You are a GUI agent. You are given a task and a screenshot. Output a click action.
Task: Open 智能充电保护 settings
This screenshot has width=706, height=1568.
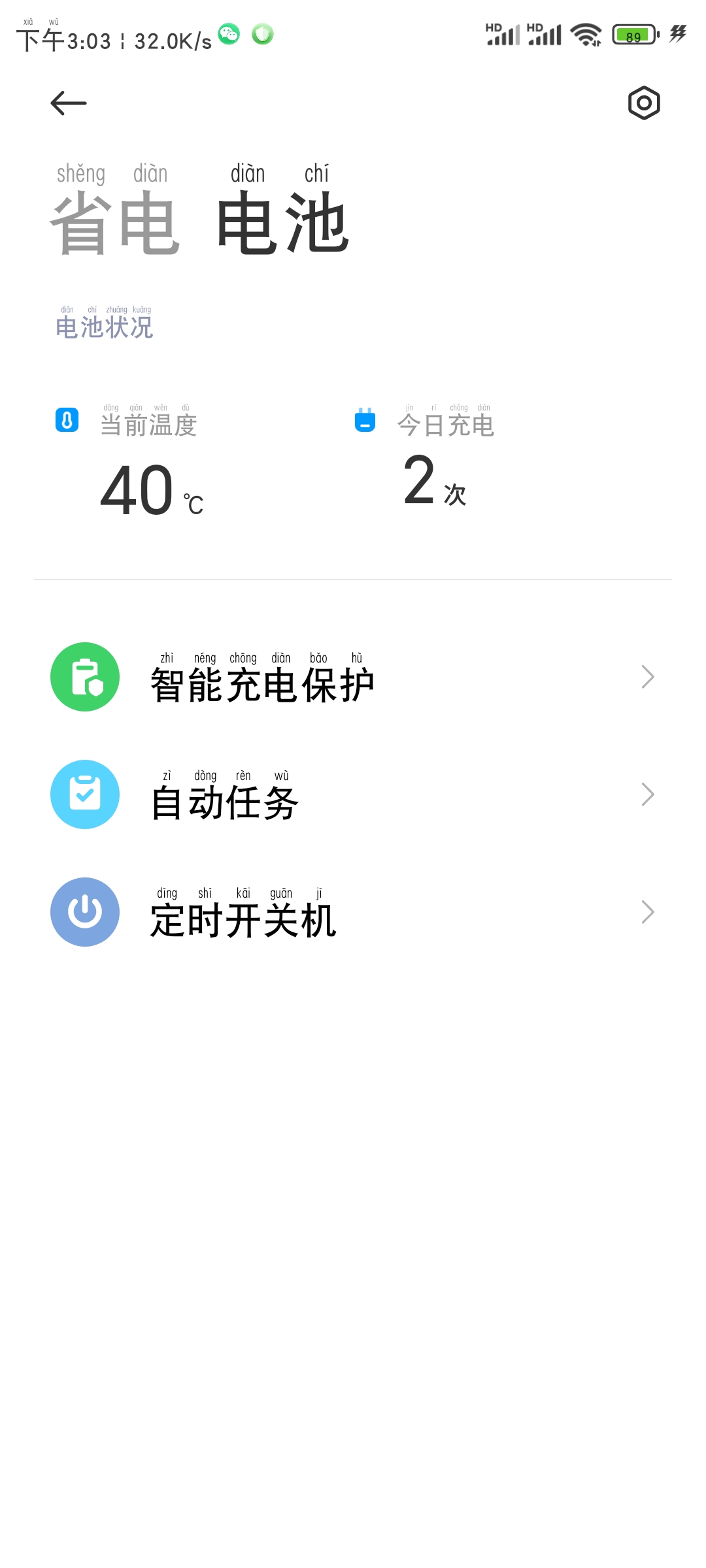[353, 677]
